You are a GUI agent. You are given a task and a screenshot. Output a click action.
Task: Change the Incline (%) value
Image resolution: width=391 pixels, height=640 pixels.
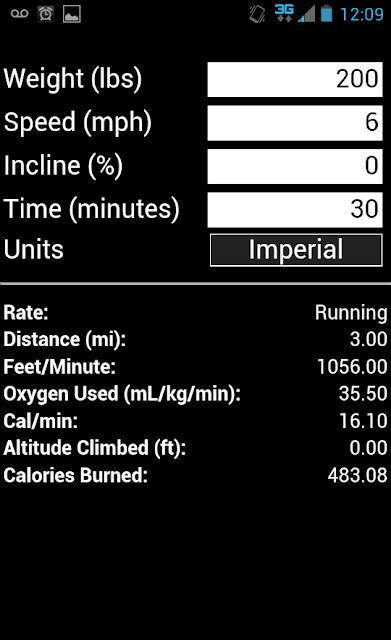295,166
